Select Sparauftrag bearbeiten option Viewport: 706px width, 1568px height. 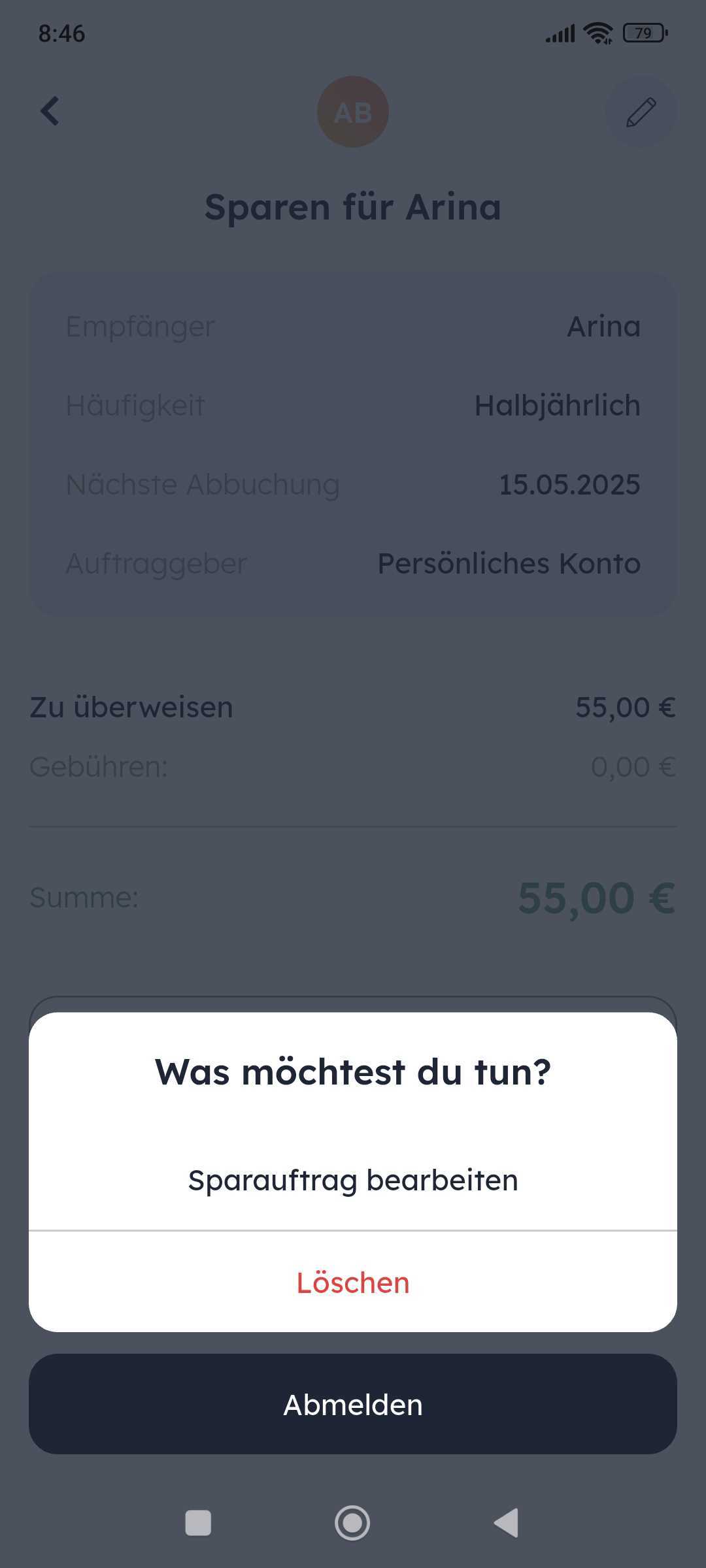(x=353, y=1180)
